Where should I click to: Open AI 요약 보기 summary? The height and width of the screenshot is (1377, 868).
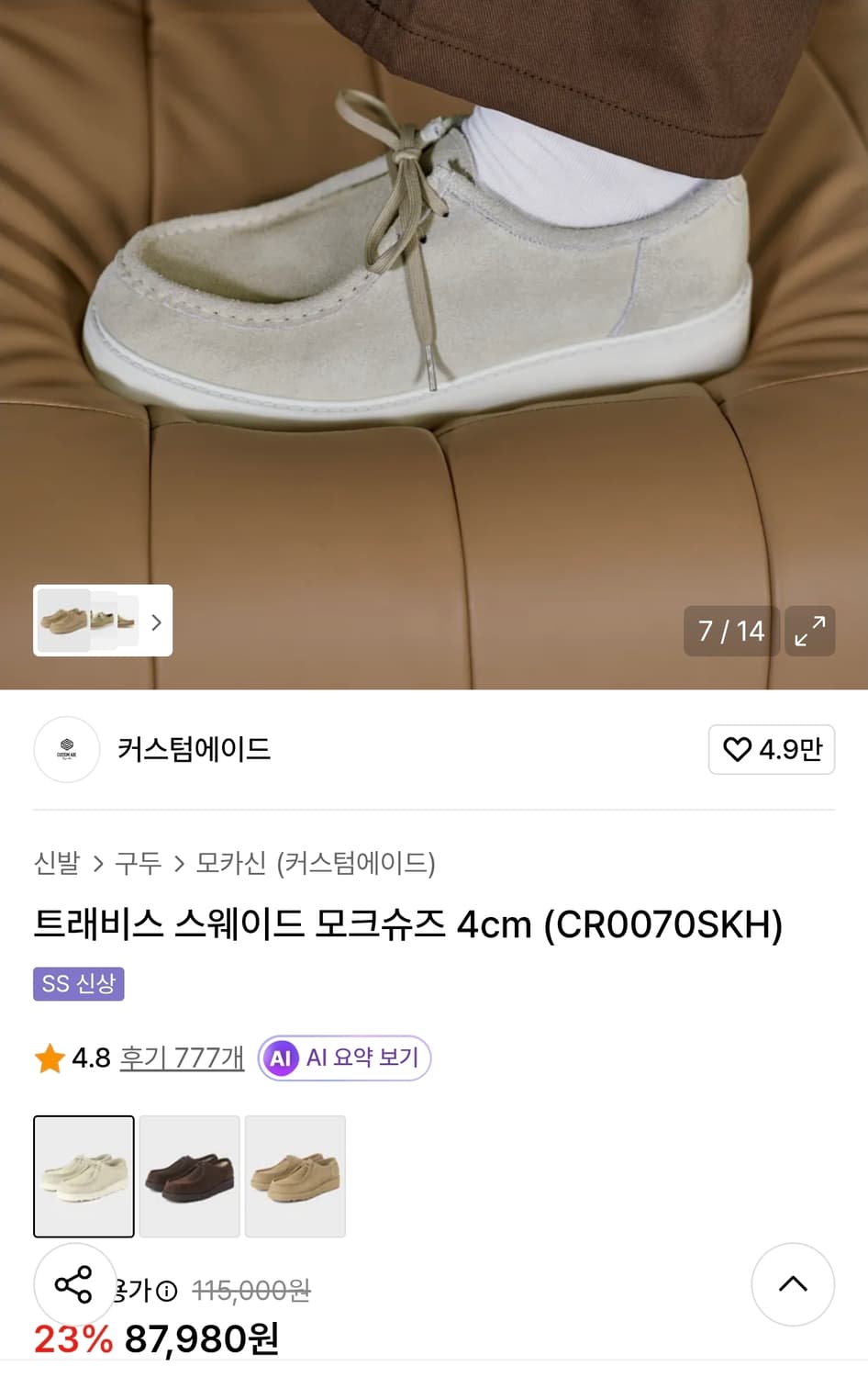coord(343,1058)
